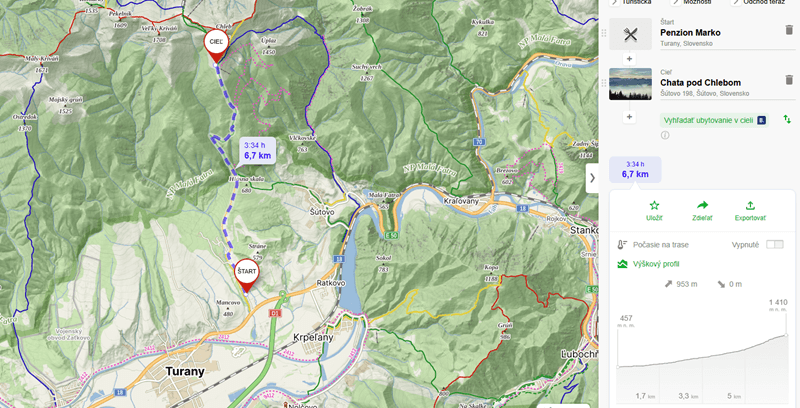Viewport: 800px width, 408px height.
Task: Export the route with Exportovať
Action: click(x=750, y=210)
